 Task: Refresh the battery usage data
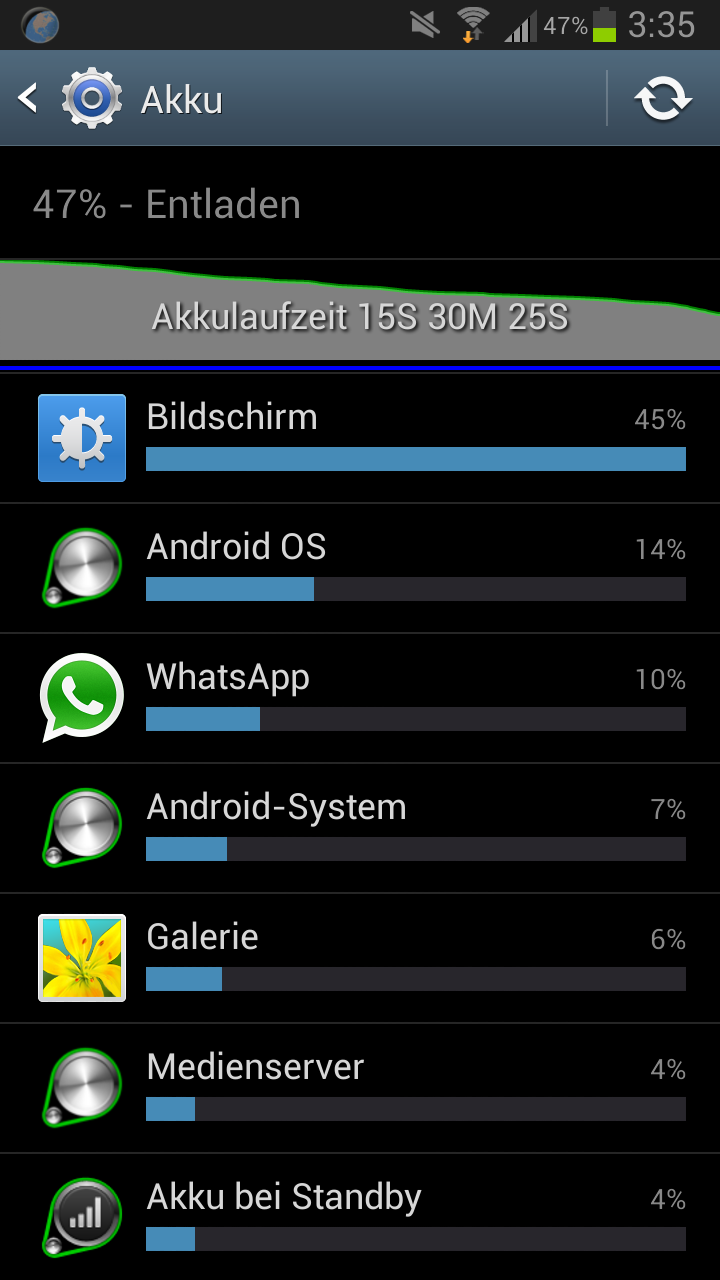coord(663,99)
